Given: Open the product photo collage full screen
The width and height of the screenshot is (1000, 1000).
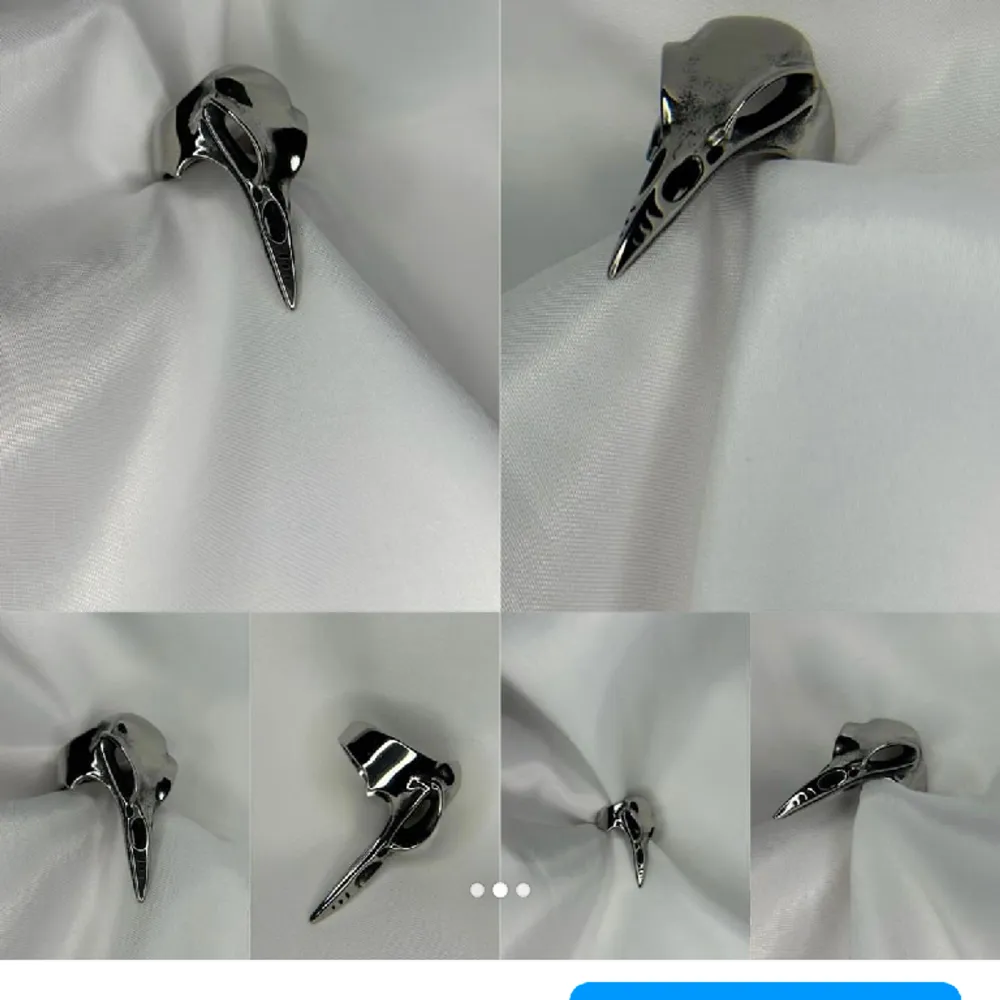Looking at the screenshot, I should (x=500, y=400).
